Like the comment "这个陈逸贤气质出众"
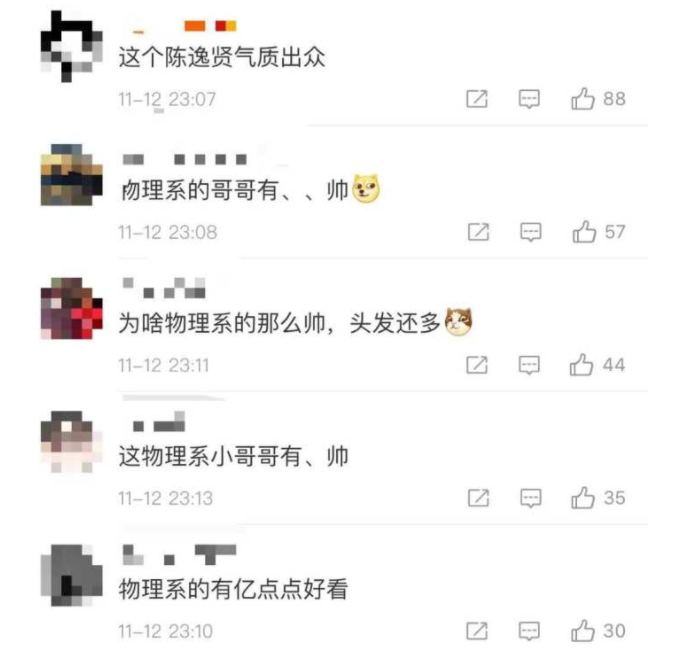Viewport: 684px width, 664px height. (x=583, y=98)
